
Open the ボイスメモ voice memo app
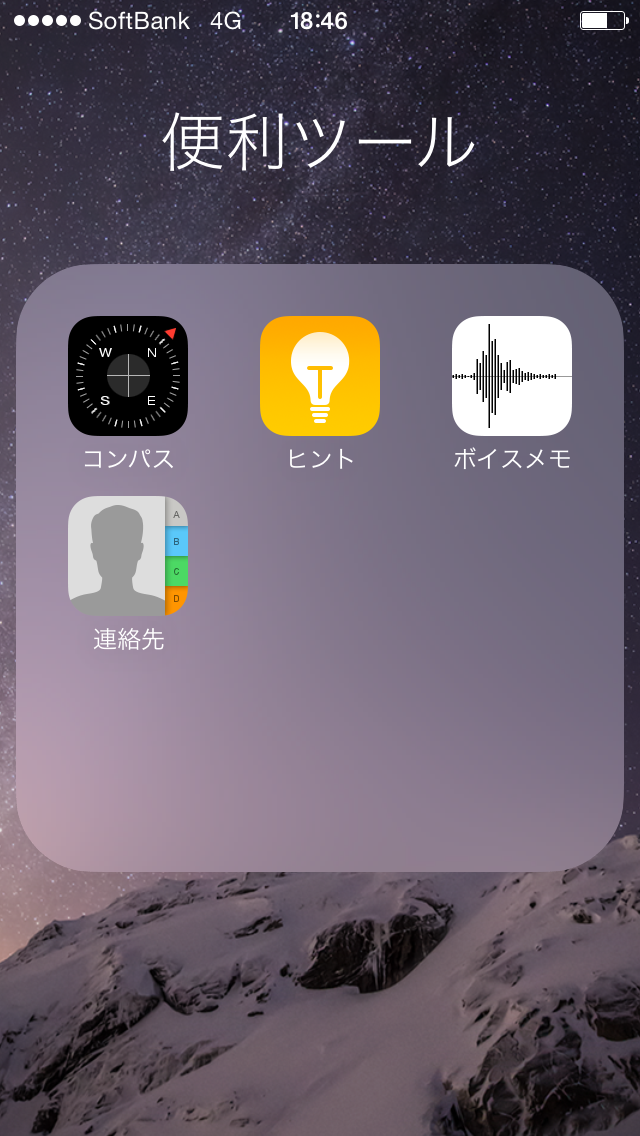tap(512, 376)
